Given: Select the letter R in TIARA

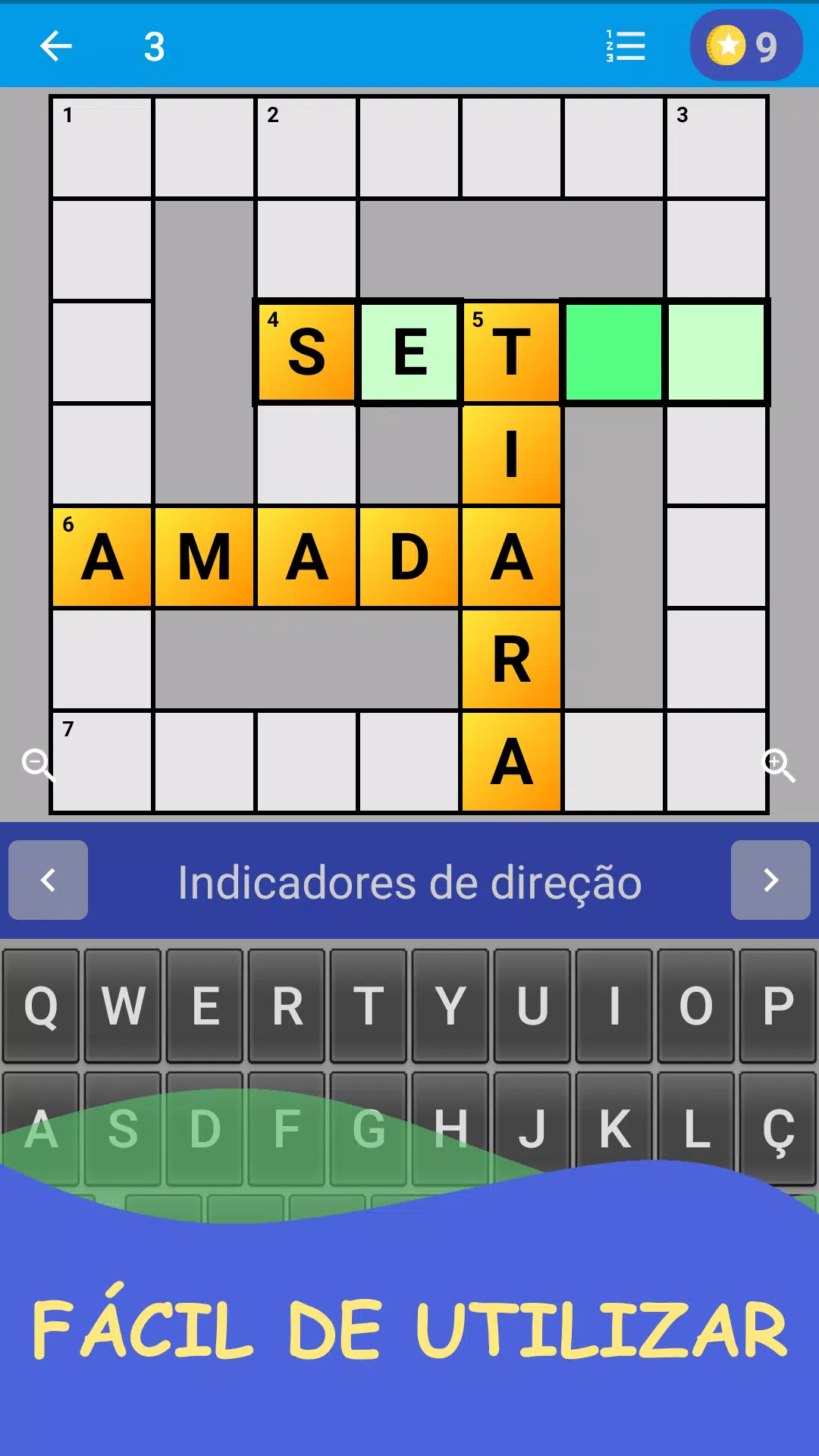Looking at the screenshot, I should [511, 659].
